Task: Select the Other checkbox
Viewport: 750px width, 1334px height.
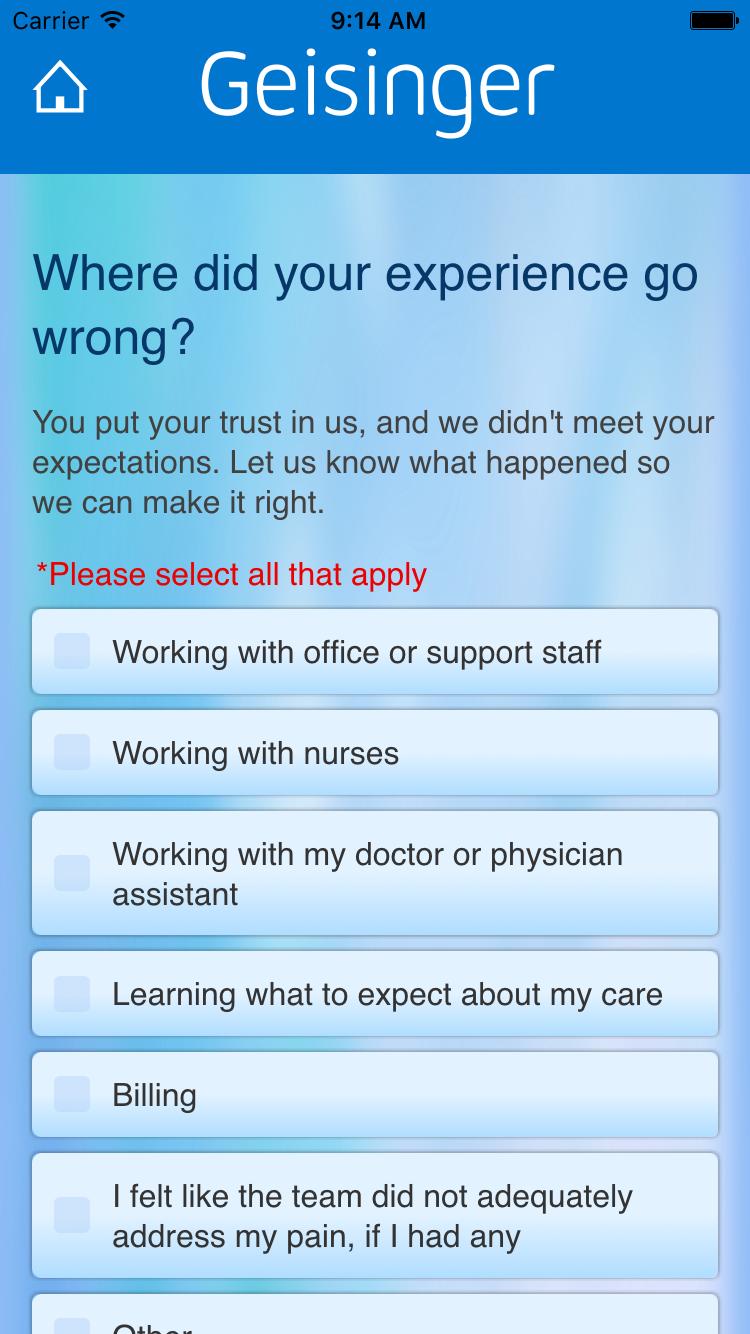Action: click(x=72, y=1324)
